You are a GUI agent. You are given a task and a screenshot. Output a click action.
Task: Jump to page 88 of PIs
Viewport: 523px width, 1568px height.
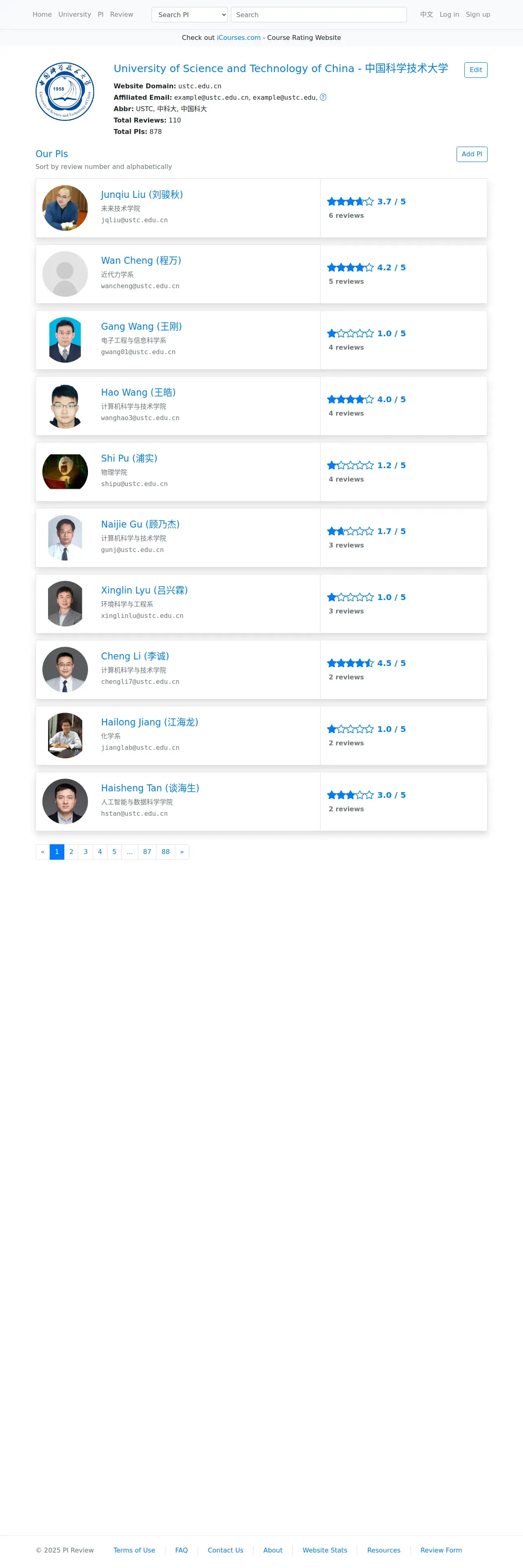click(x=166, y=852)
